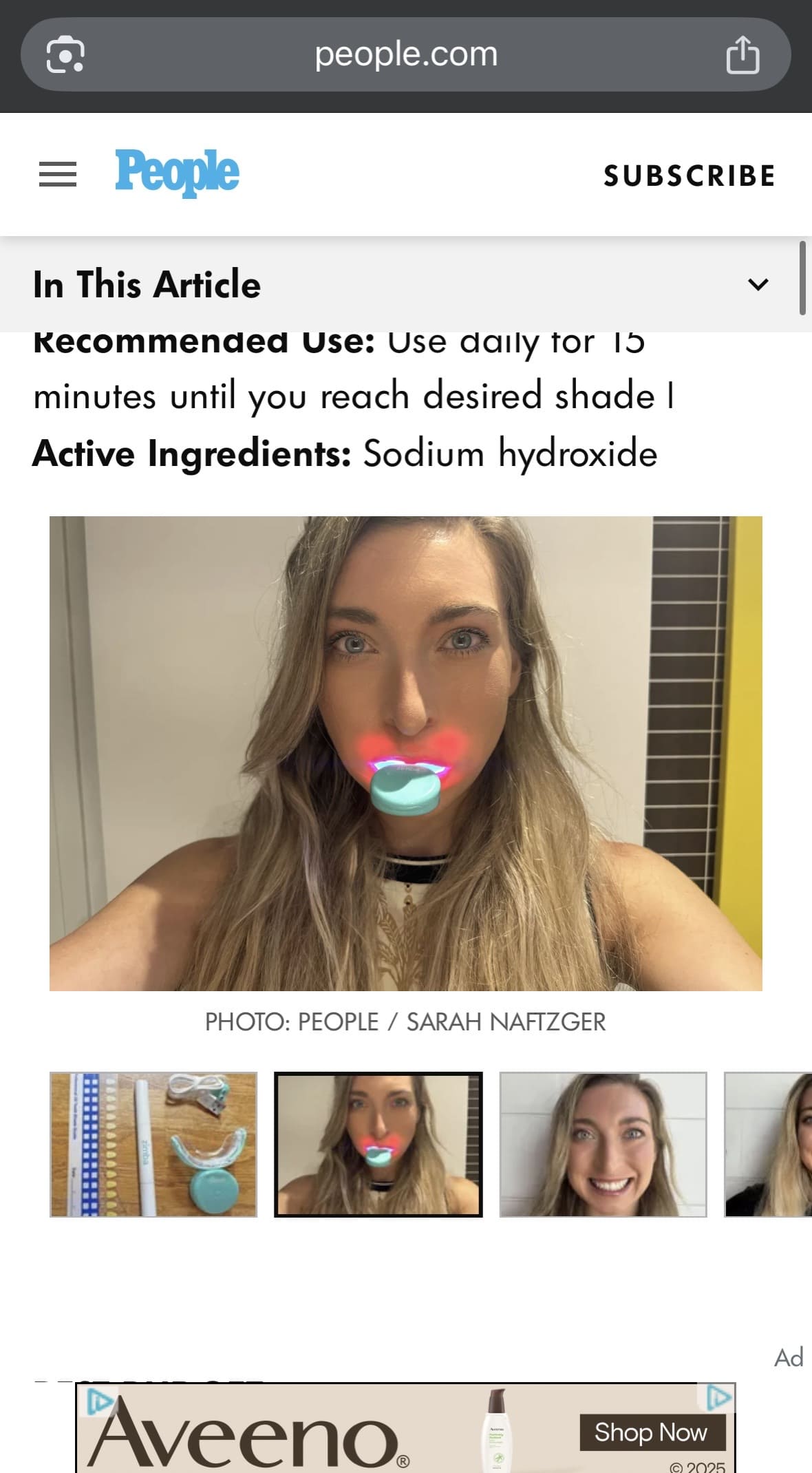The image size is (812, 1473).
Task: View the smiling teeth close-up thumbnail
Action: [x=603, y=1144]
